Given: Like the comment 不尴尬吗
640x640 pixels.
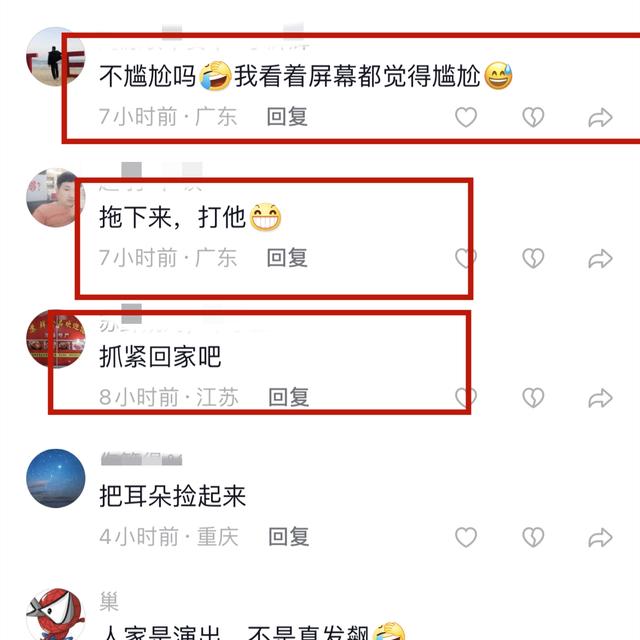Looking at the screenshot, I should pyautogui.click(x=466, y=117).
